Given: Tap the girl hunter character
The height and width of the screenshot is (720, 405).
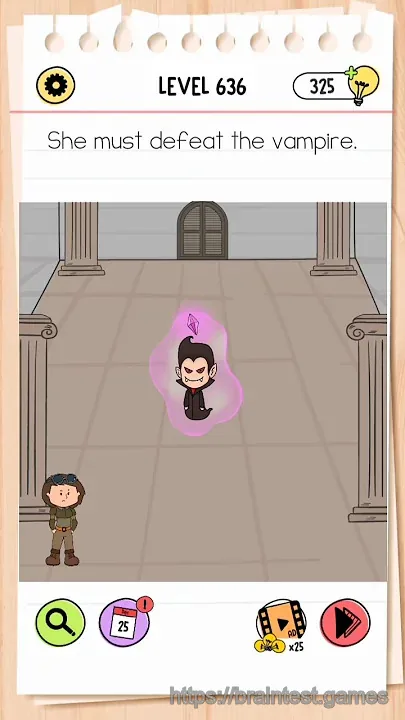Looking at the screenshot, I should 63,519.
